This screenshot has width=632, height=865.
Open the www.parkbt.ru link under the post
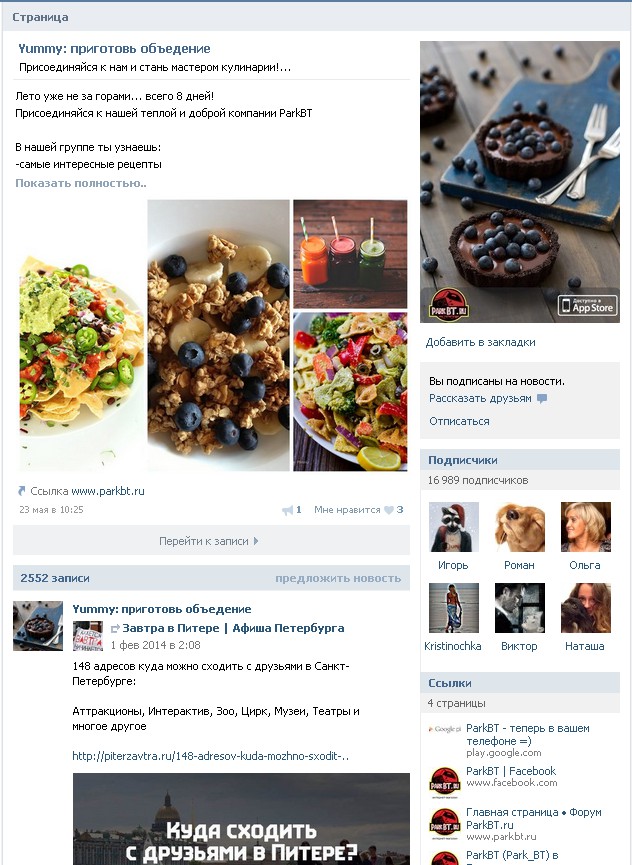107,491
